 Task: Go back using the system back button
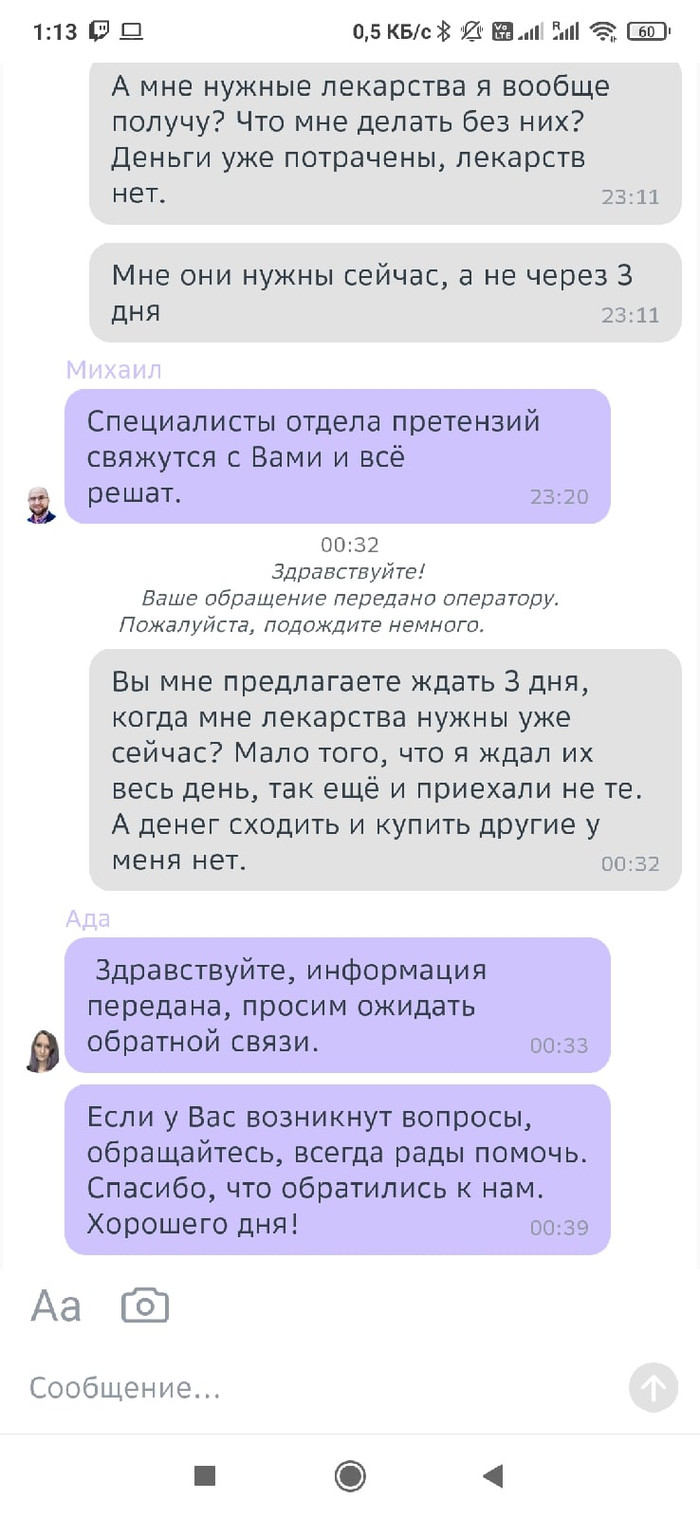[492, 1475]
